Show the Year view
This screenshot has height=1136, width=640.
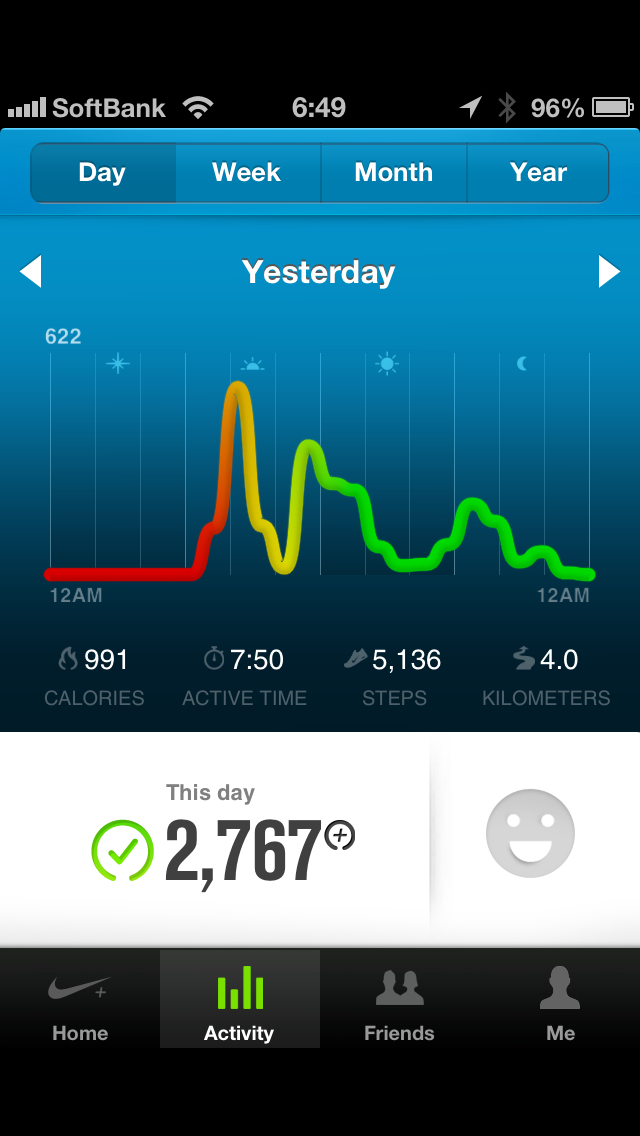(538, 173)
